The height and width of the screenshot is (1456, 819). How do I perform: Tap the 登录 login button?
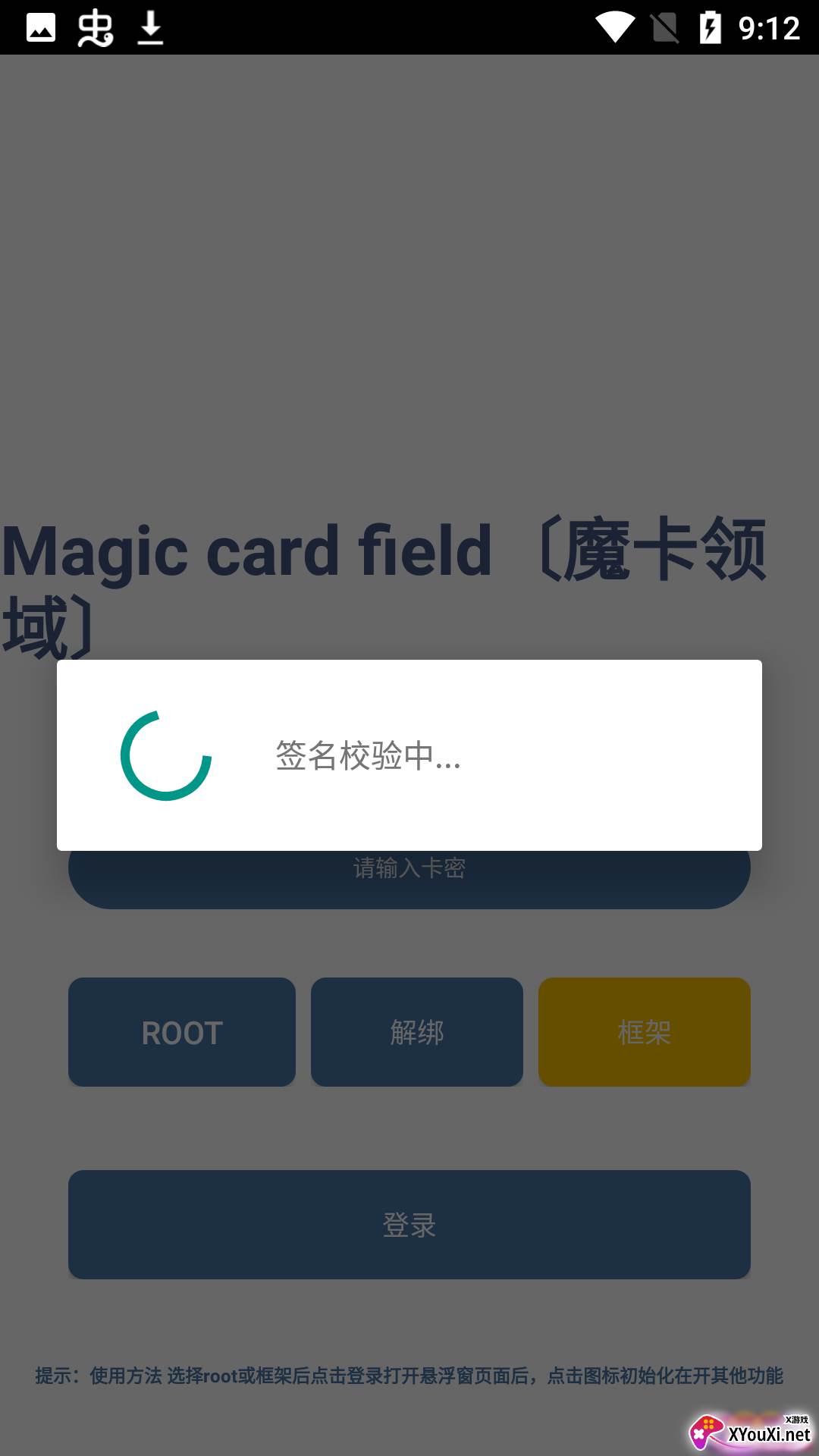click(x=409, y=1225)
